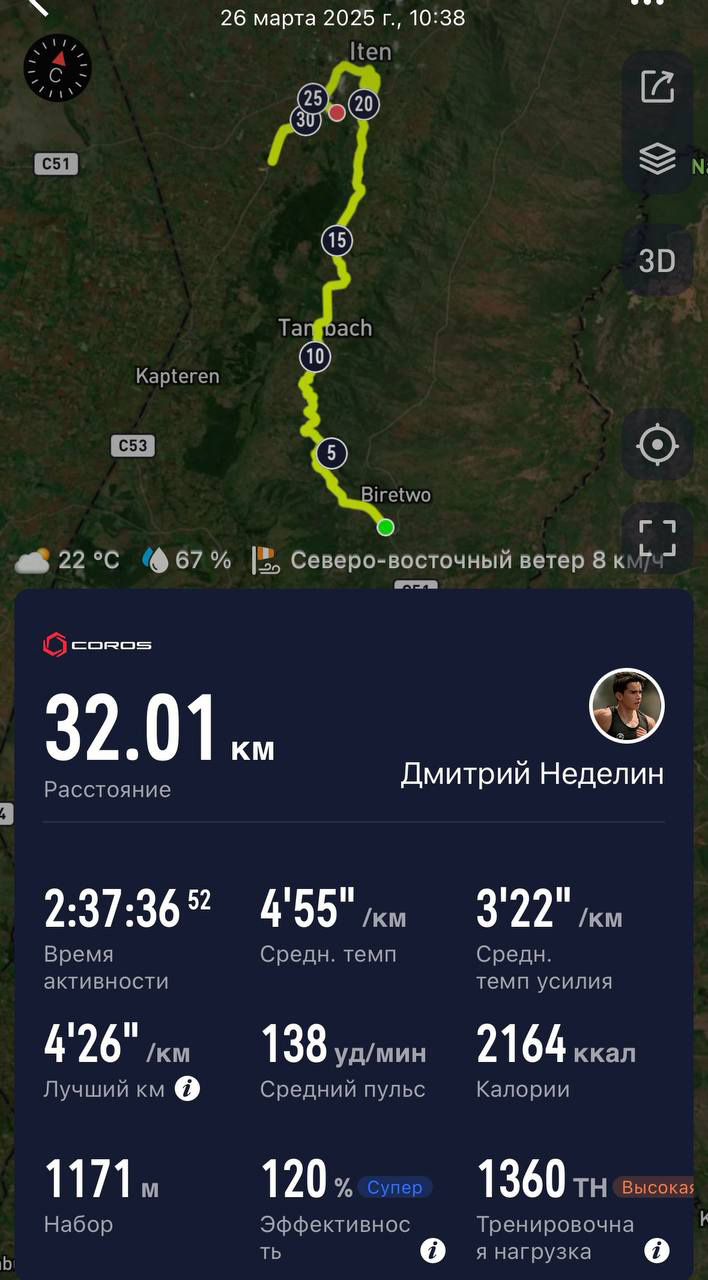The height and width of the screenshot is (1280, 708).
Task: Open the map layers selector
Action: point(657,159)
